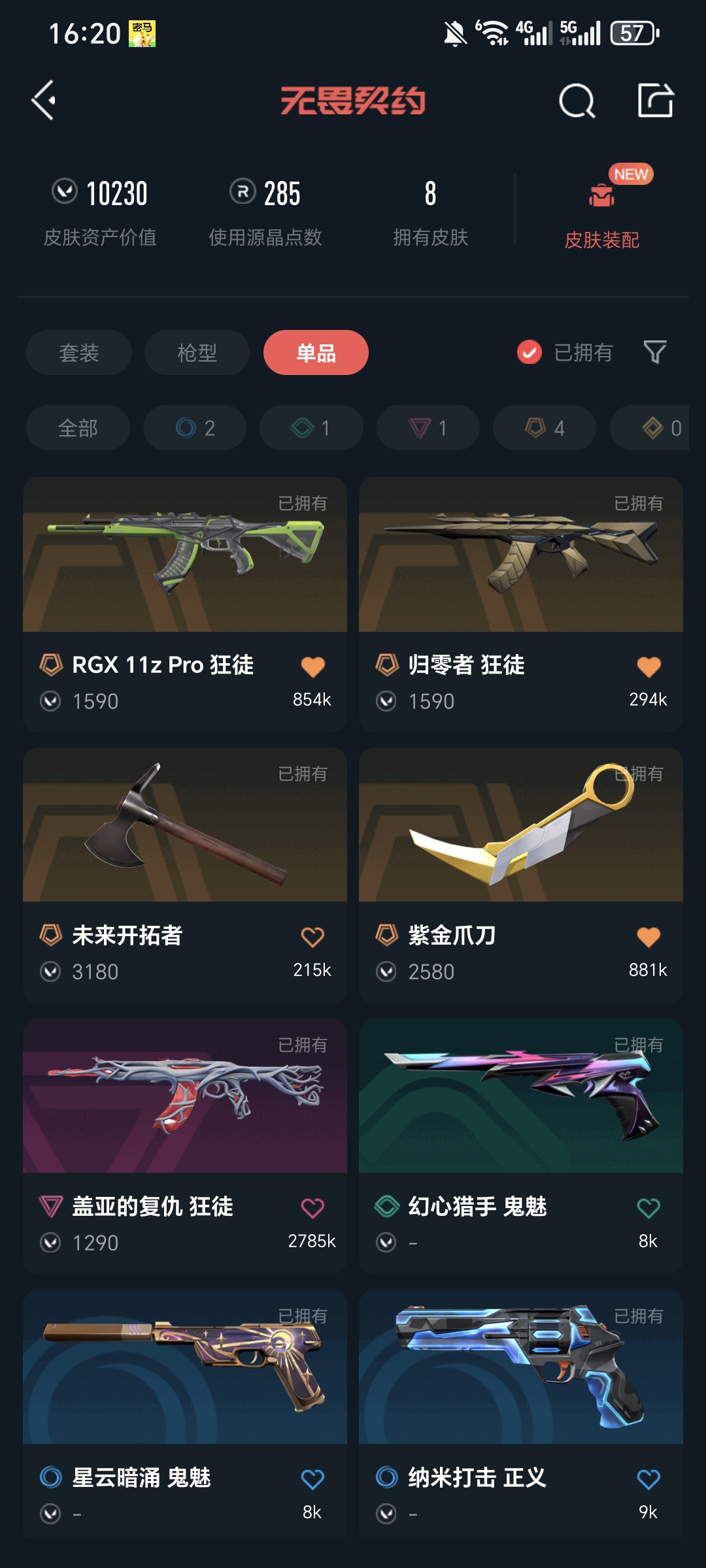Toggle the 已拥有 owned filter checkmark
Screen dimensions: 706x1568
529,352
